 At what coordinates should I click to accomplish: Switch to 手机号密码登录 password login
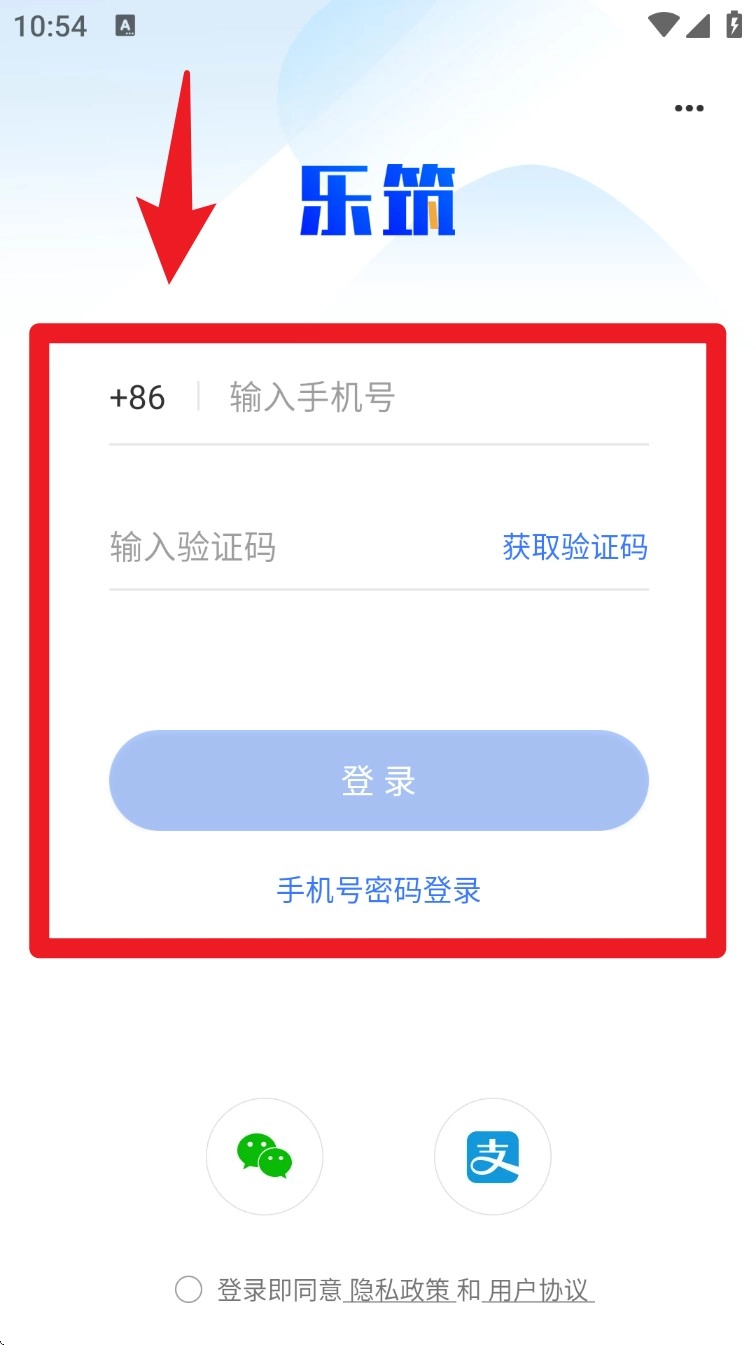coord(379,889)
